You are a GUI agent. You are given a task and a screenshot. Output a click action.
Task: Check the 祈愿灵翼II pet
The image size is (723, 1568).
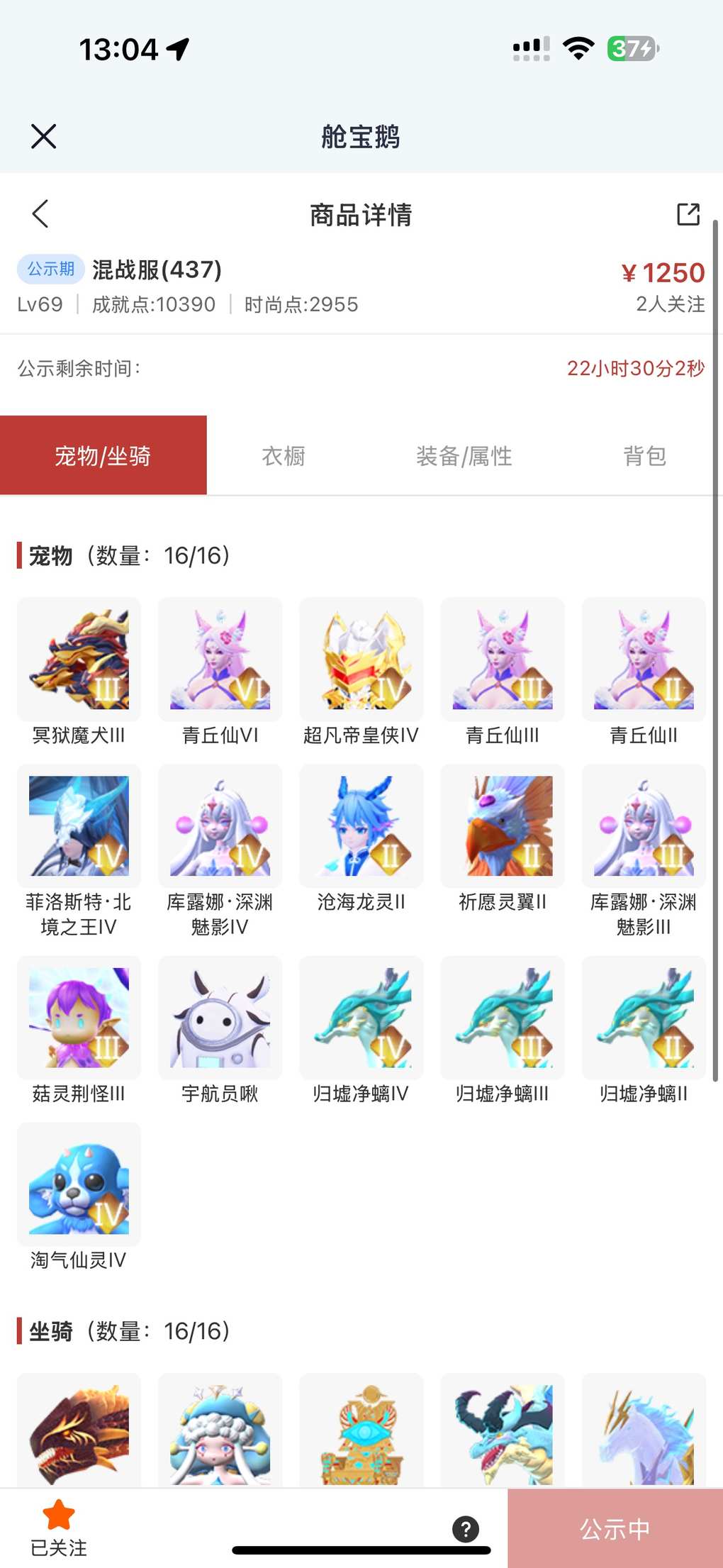503,826
